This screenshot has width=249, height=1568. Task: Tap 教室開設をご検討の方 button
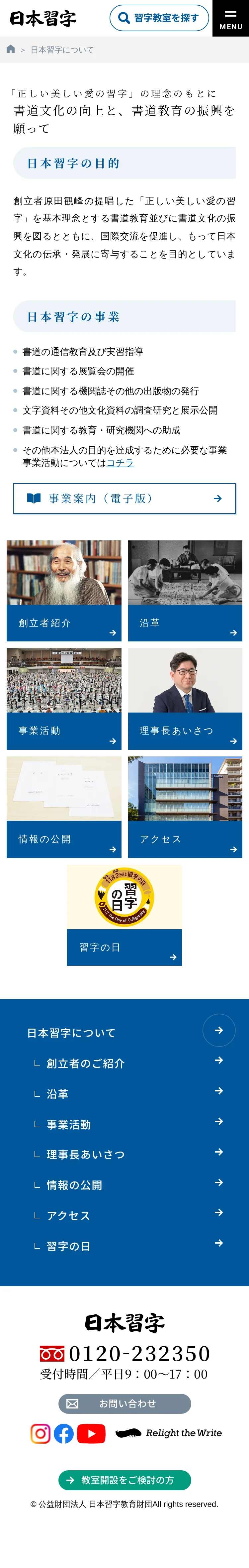(x=124, y=1480)
